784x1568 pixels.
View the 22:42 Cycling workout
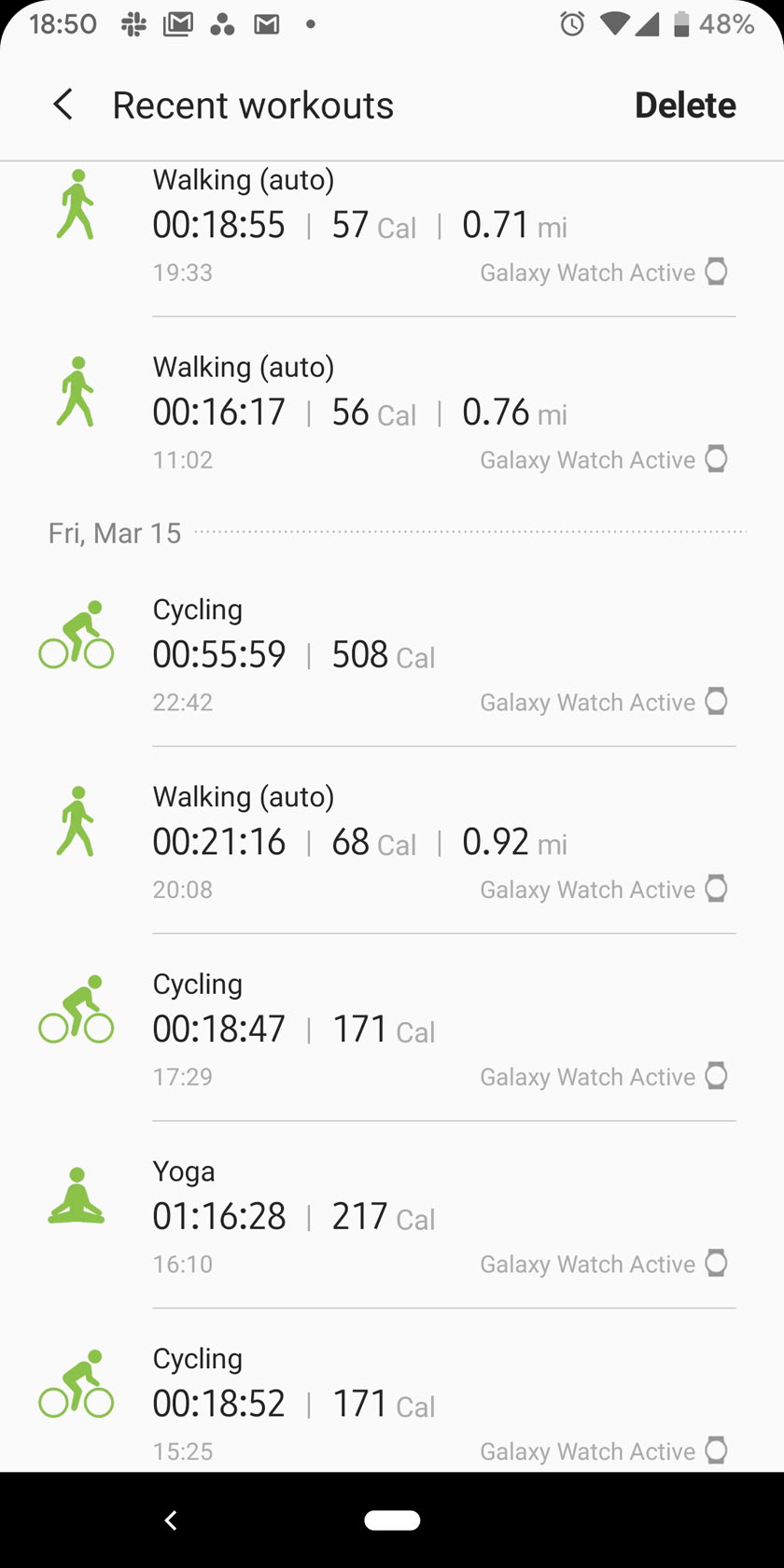click(392, 655)
